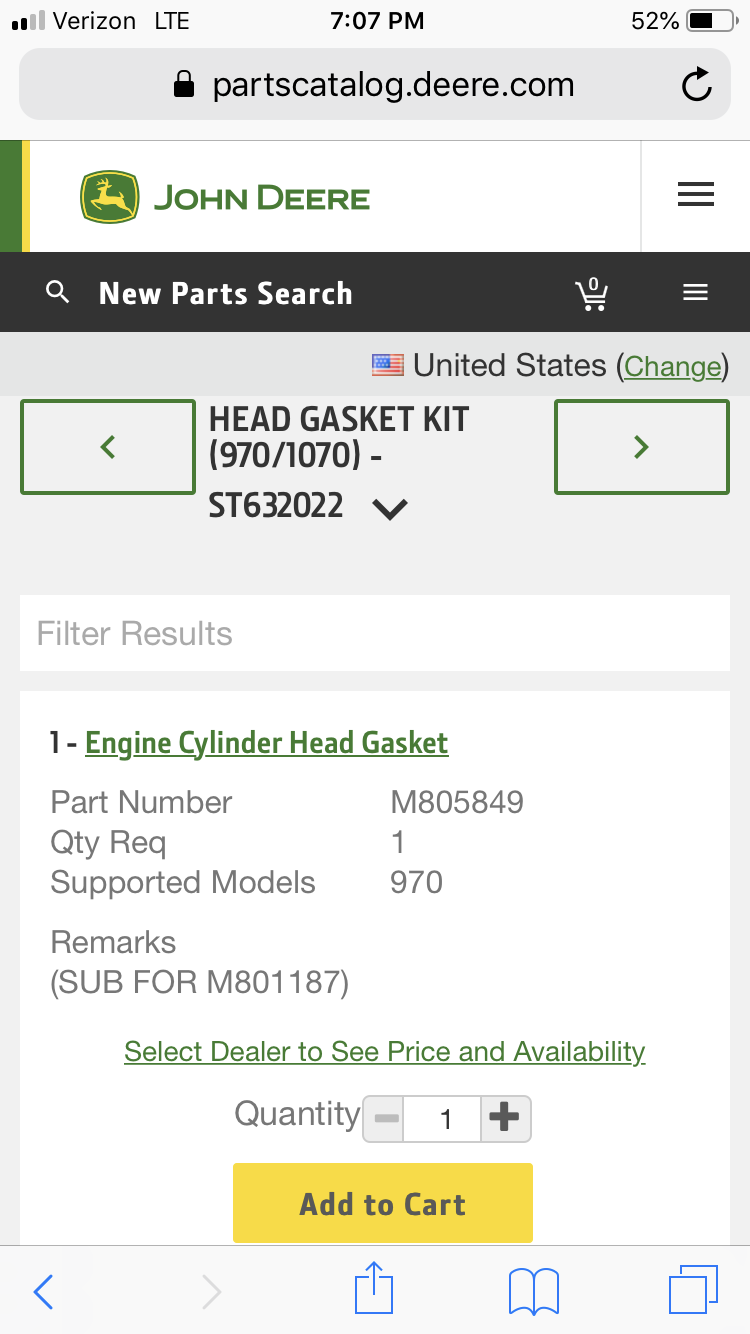Select dealer to see price and availability
This screenshot has height=1334, width=750.
(x=385, y=1052)
